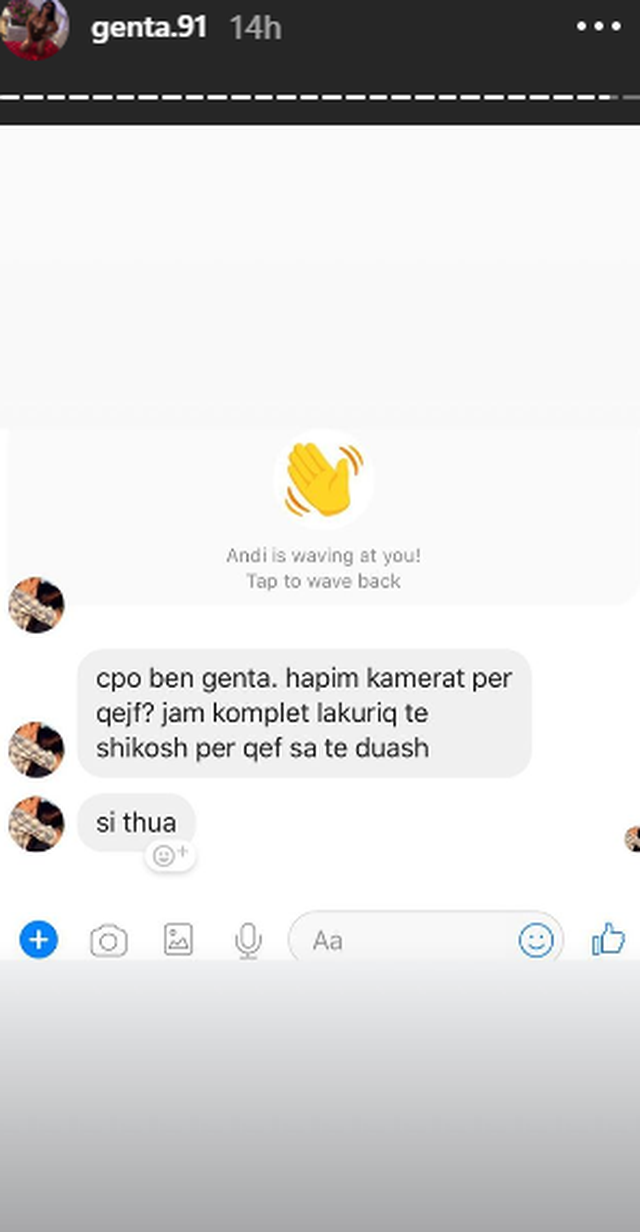This screenshot has height=1232, width=640.
Task: Open the story overflow menu
Action: click(599, 27)
